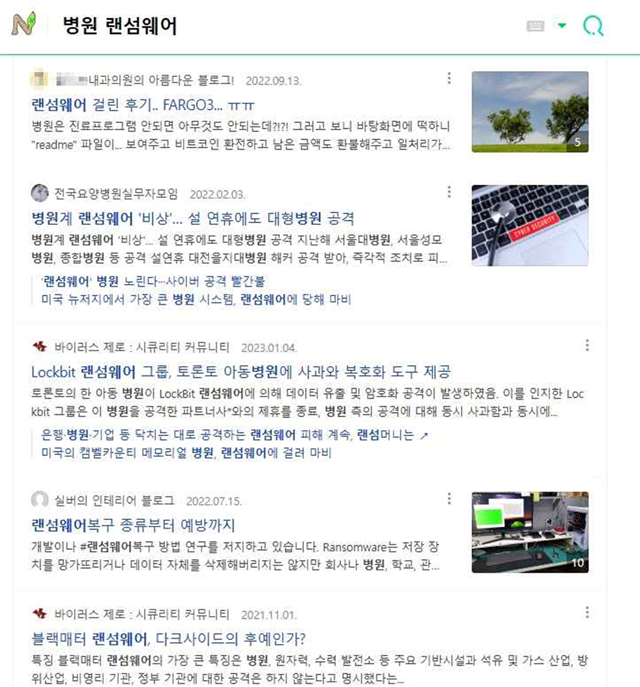Run search with the magnifier icon

coord(593,26)
